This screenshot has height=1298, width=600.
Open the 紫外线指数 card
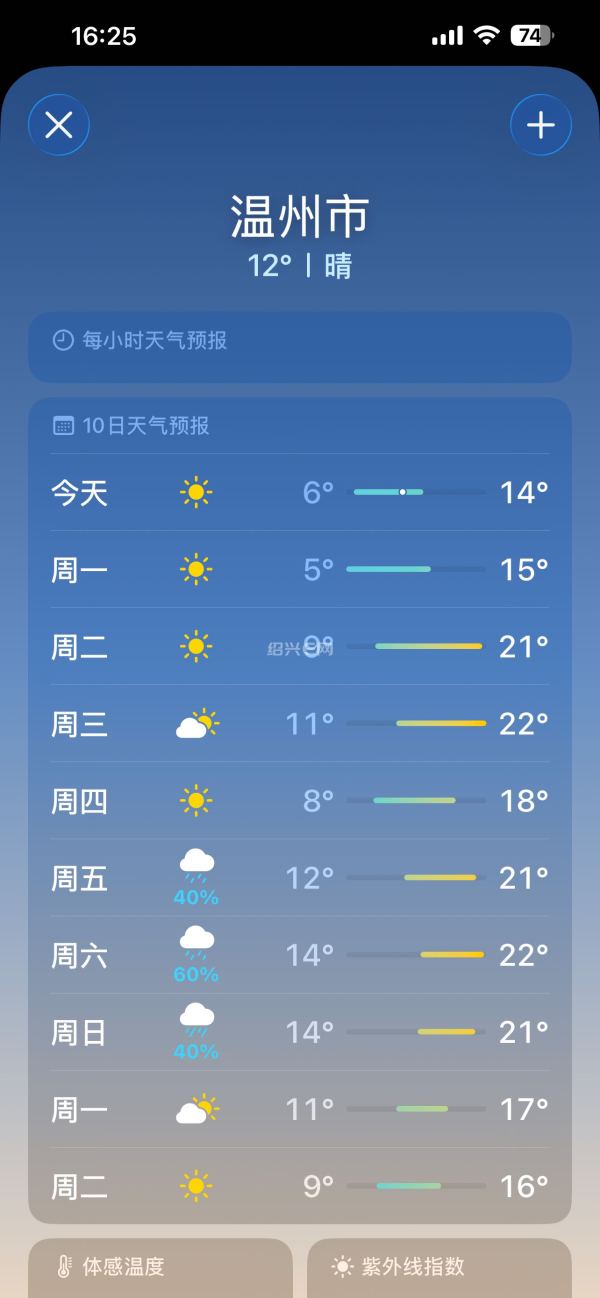coord(439,1268)
